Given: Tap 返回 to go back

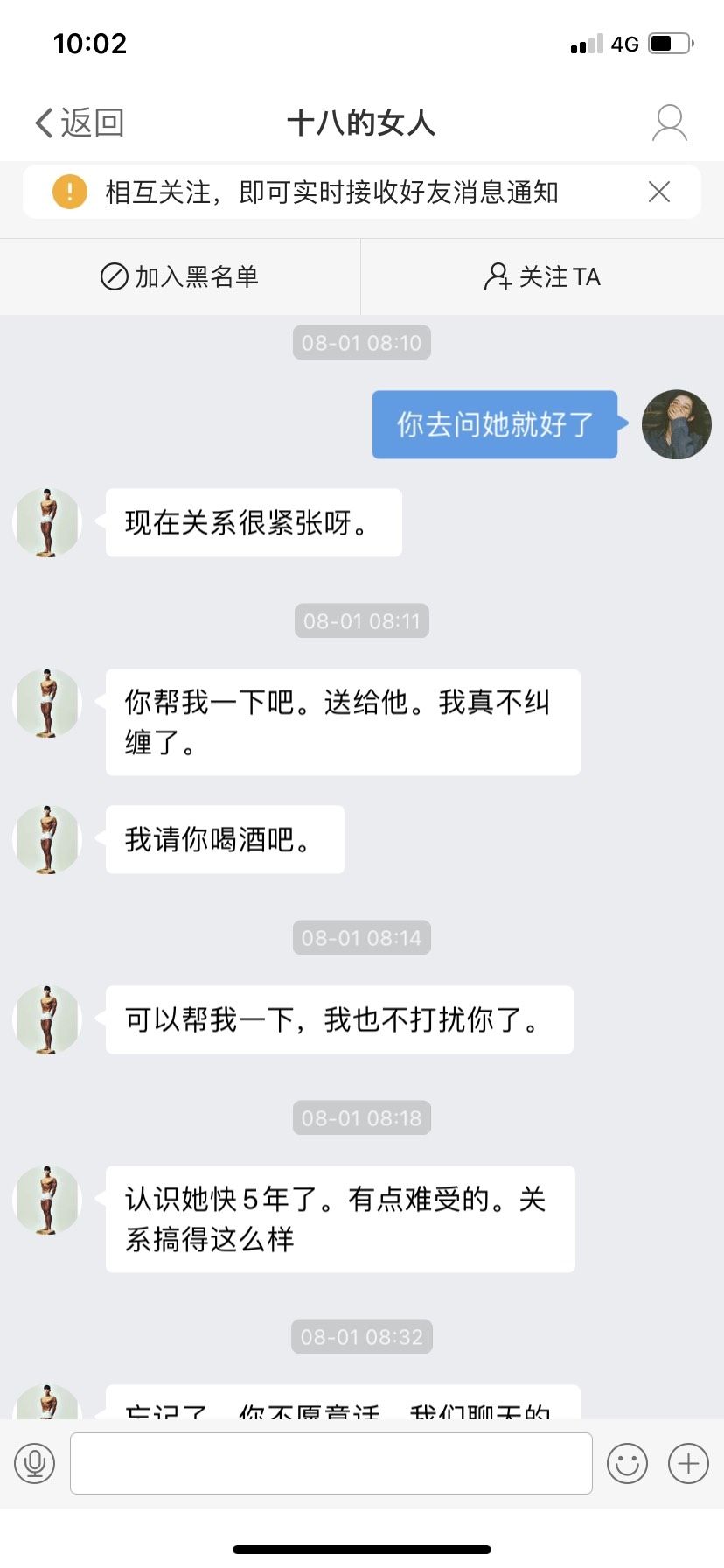Looking at the screenshot, I should point(80,122).
